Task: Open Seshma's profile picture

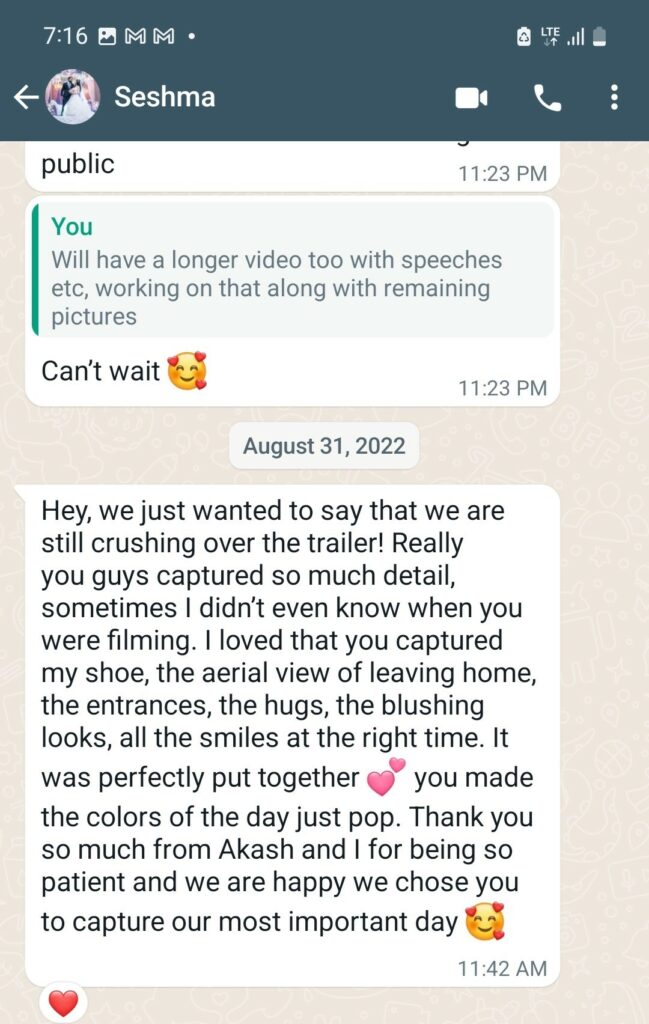Action: [72, 97]
